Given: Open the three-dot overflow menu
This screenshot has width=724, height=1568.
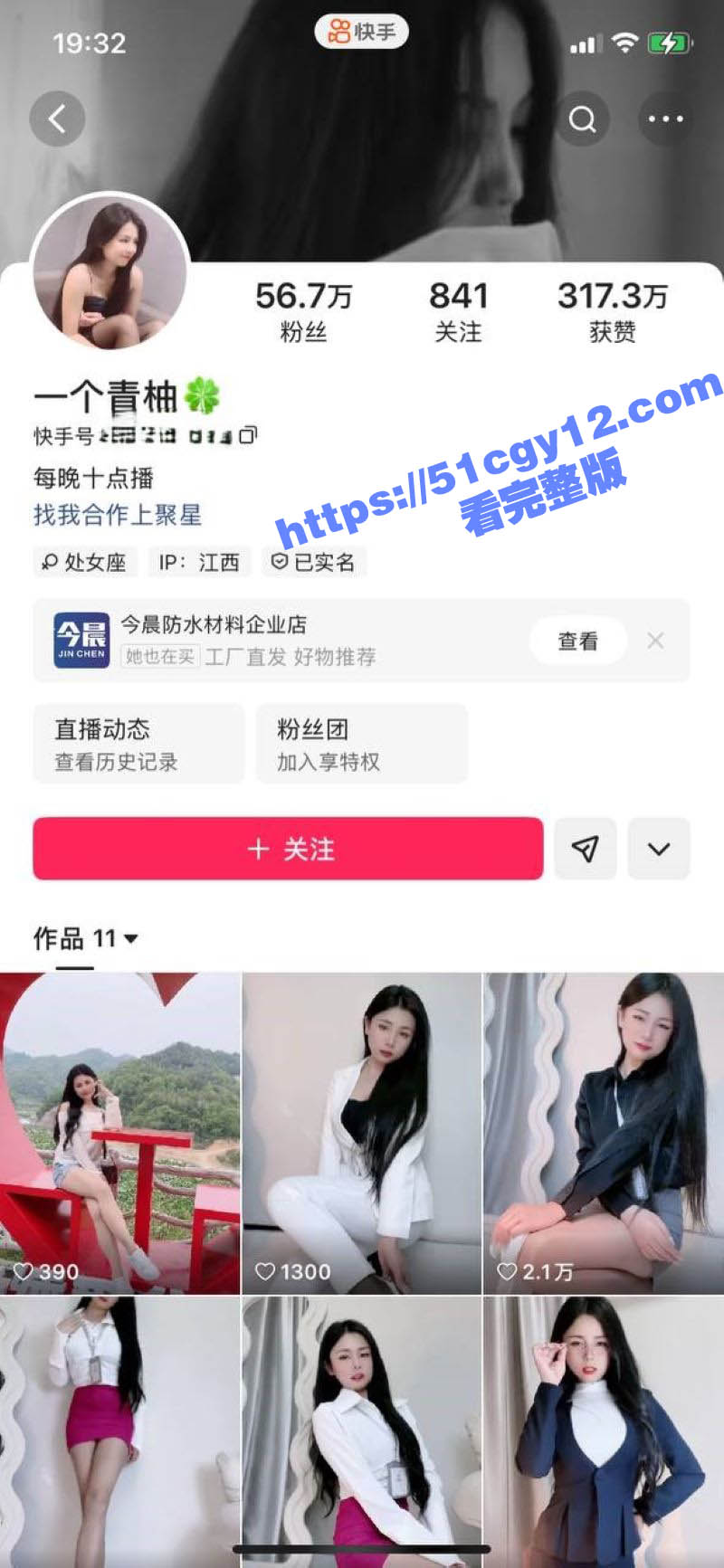Looking at the screenshot, I should 665,119.
